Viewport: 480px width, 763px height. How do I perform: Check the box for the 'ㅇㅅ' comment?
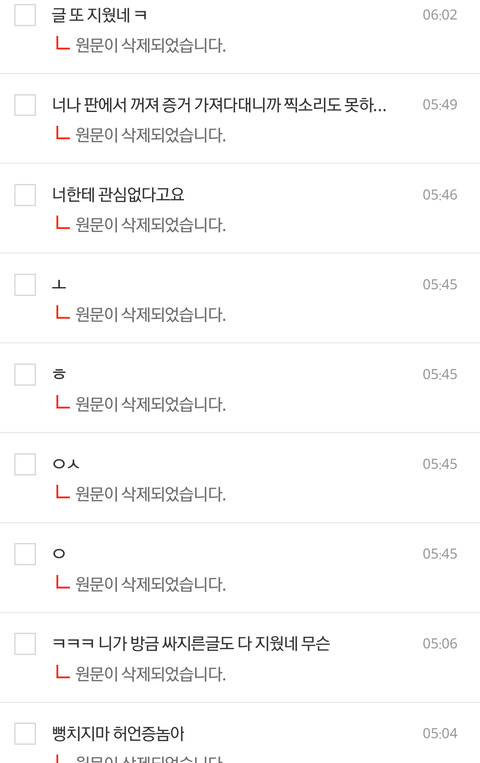click(x=25, y=464)
